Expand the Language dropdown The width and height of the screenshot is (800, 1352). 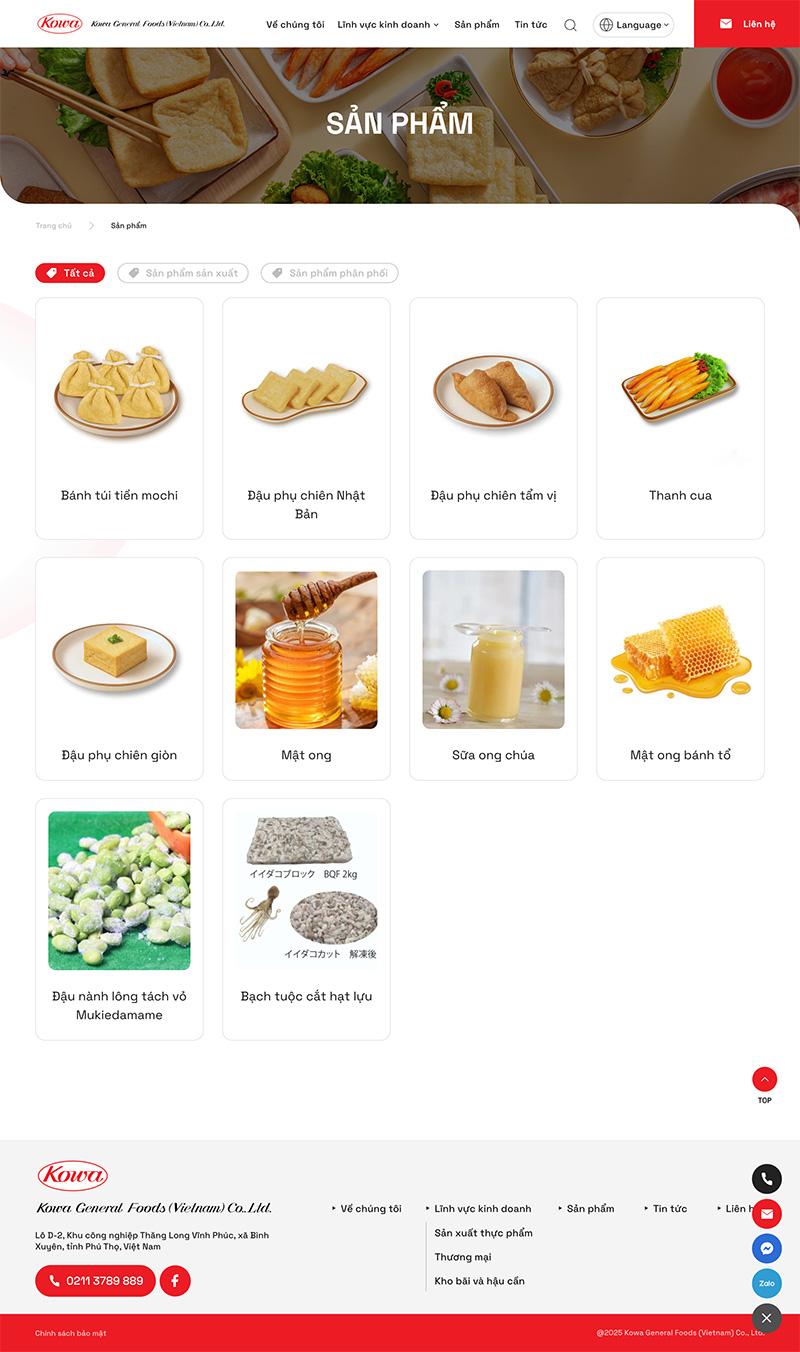pyautogui.click(x=633, y=25)
